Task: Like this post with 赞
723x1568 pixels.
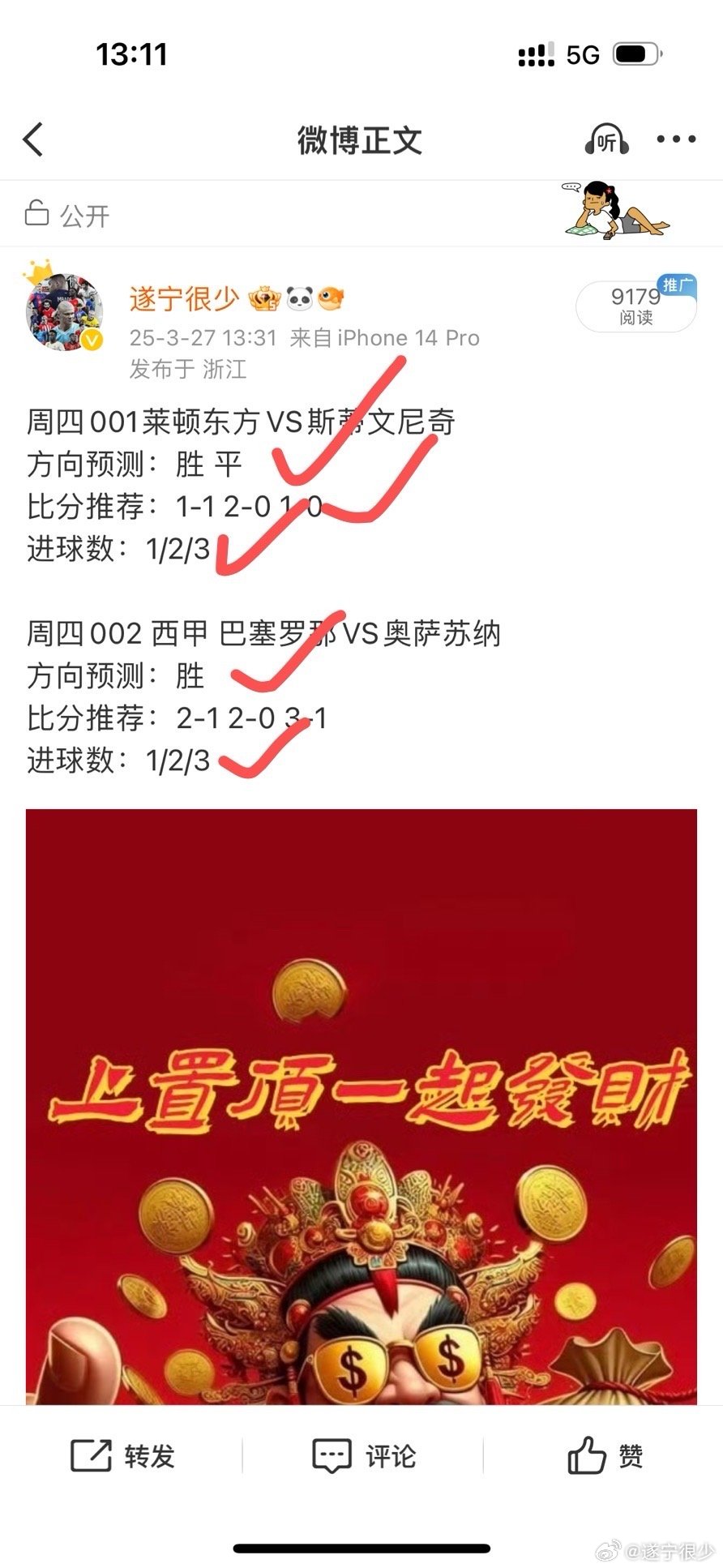Action: point(605,1456)
